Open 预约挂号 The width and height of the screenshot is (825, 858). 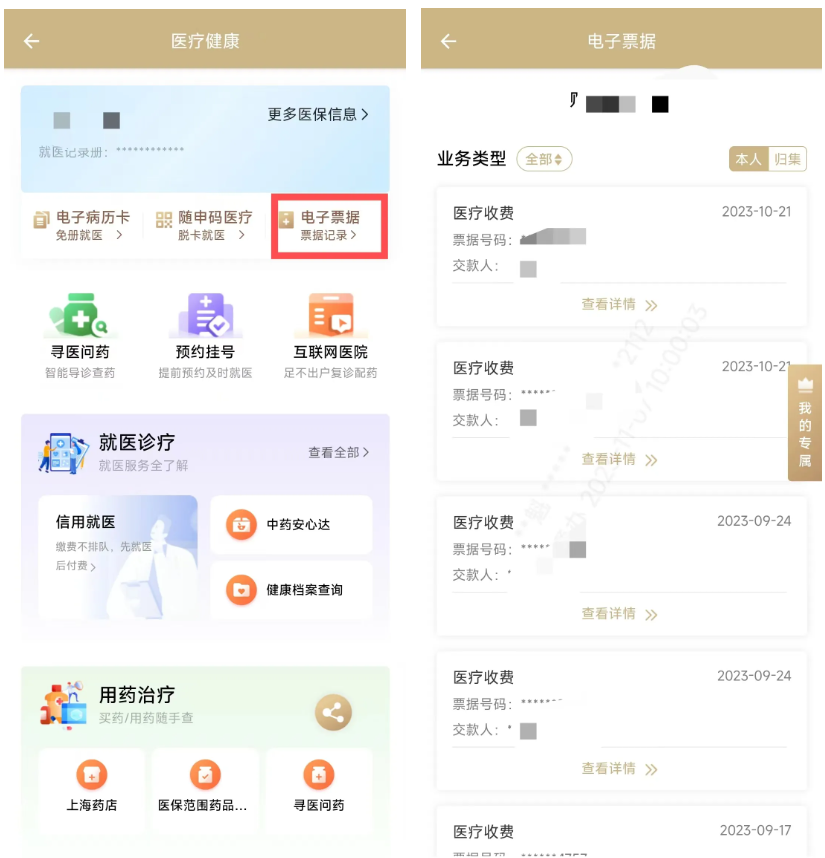tap(205, 332)
